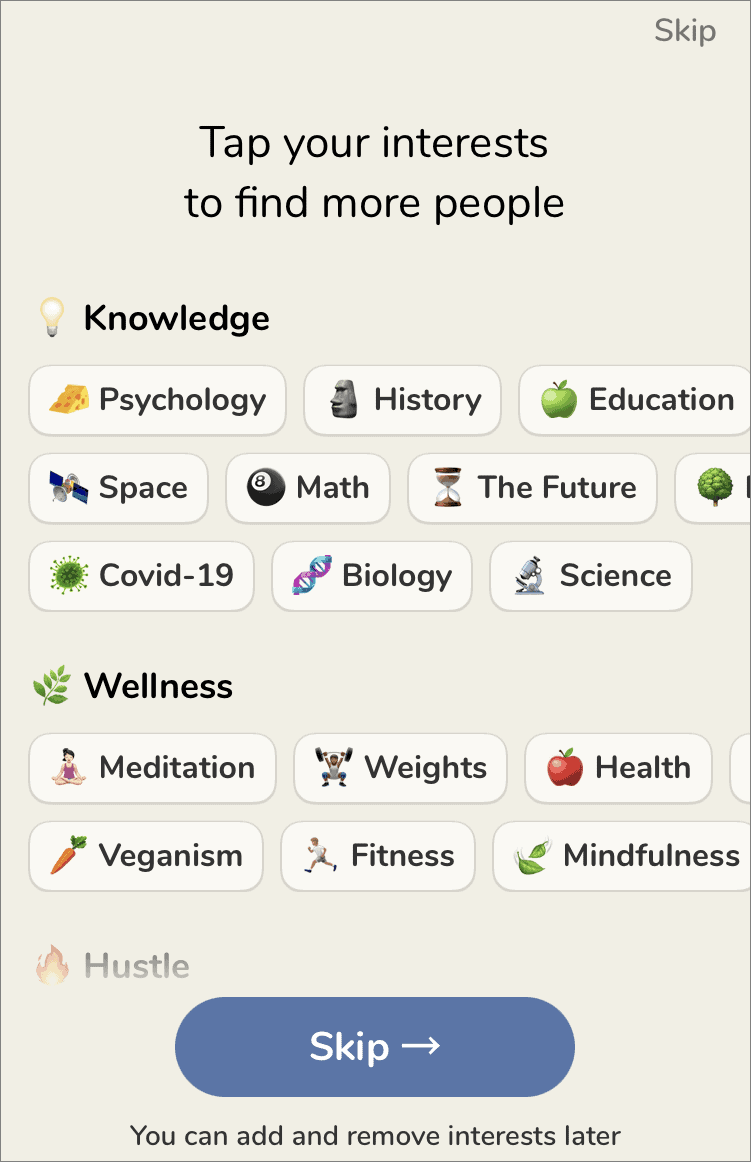
Task: Add Education to your interests
Action: (635, 400)
